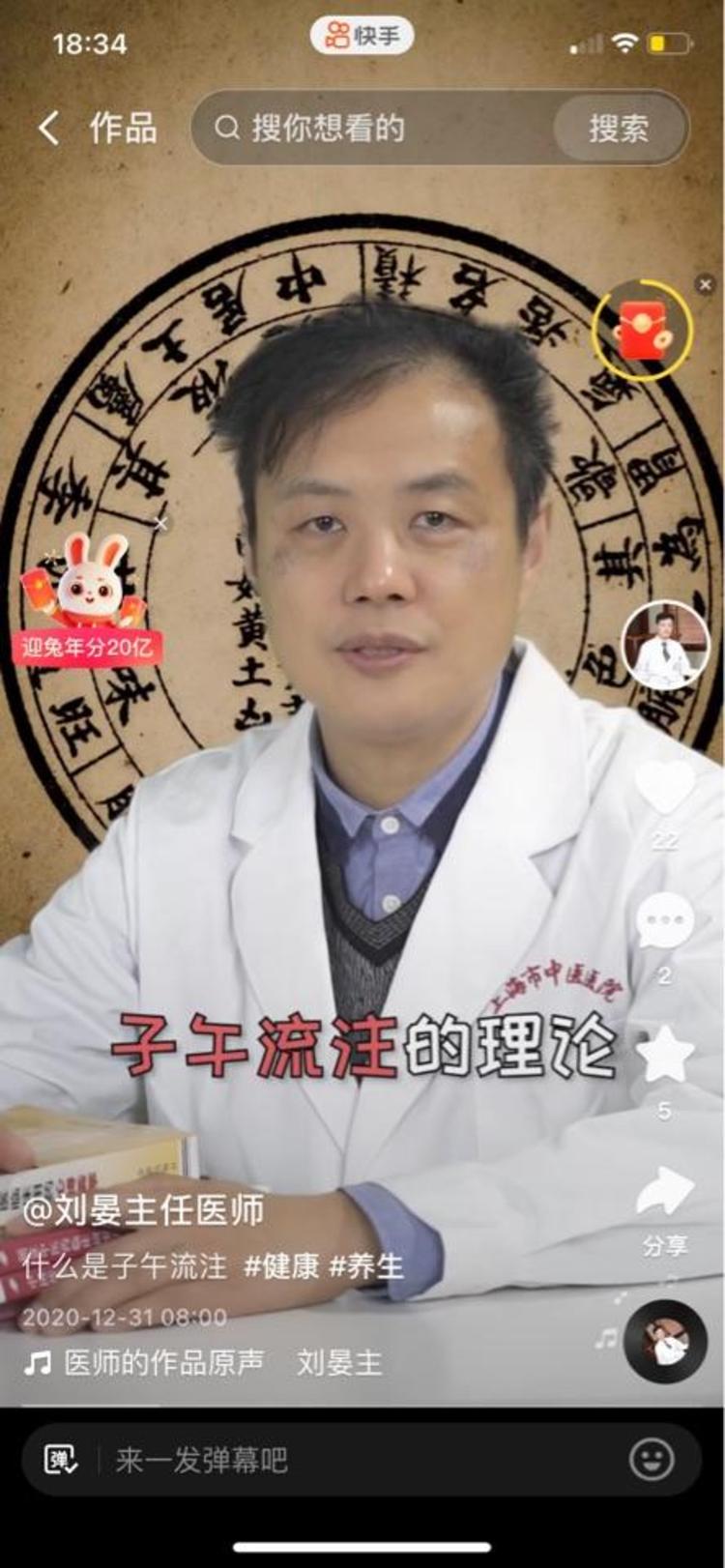This screenshot has width=725, height=1568.
Task: Open the #养生 hashtag
Action: 366,1266
